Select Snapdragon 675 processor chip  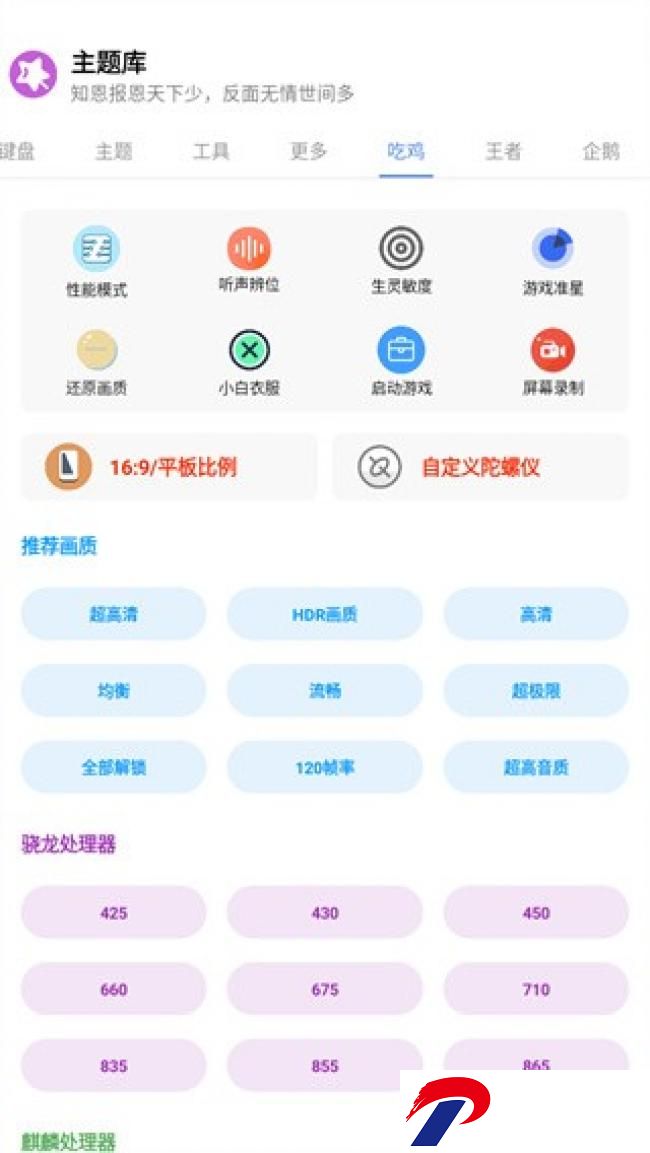325,989
